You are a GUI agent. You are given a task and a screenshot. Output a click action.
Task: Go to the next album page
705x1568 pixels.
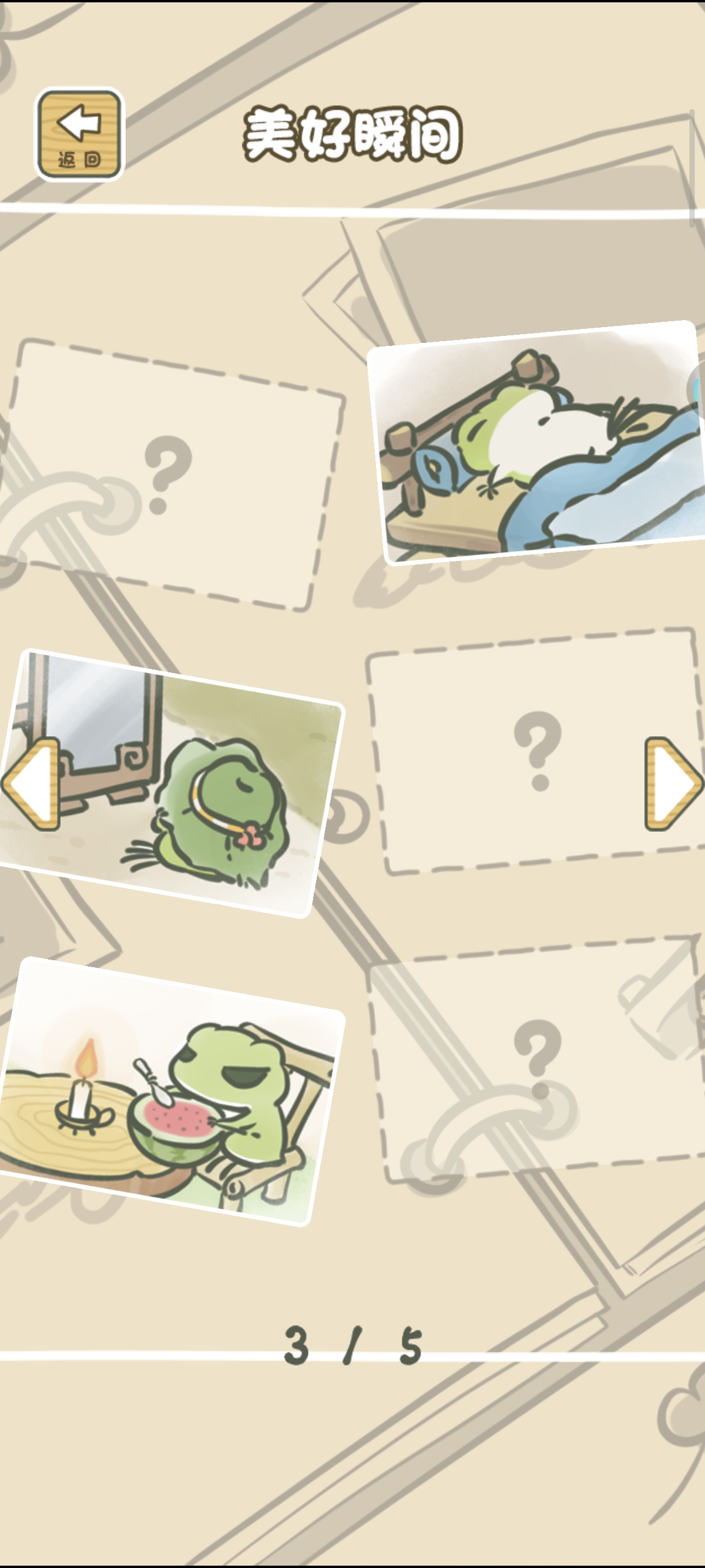[672, 783]
